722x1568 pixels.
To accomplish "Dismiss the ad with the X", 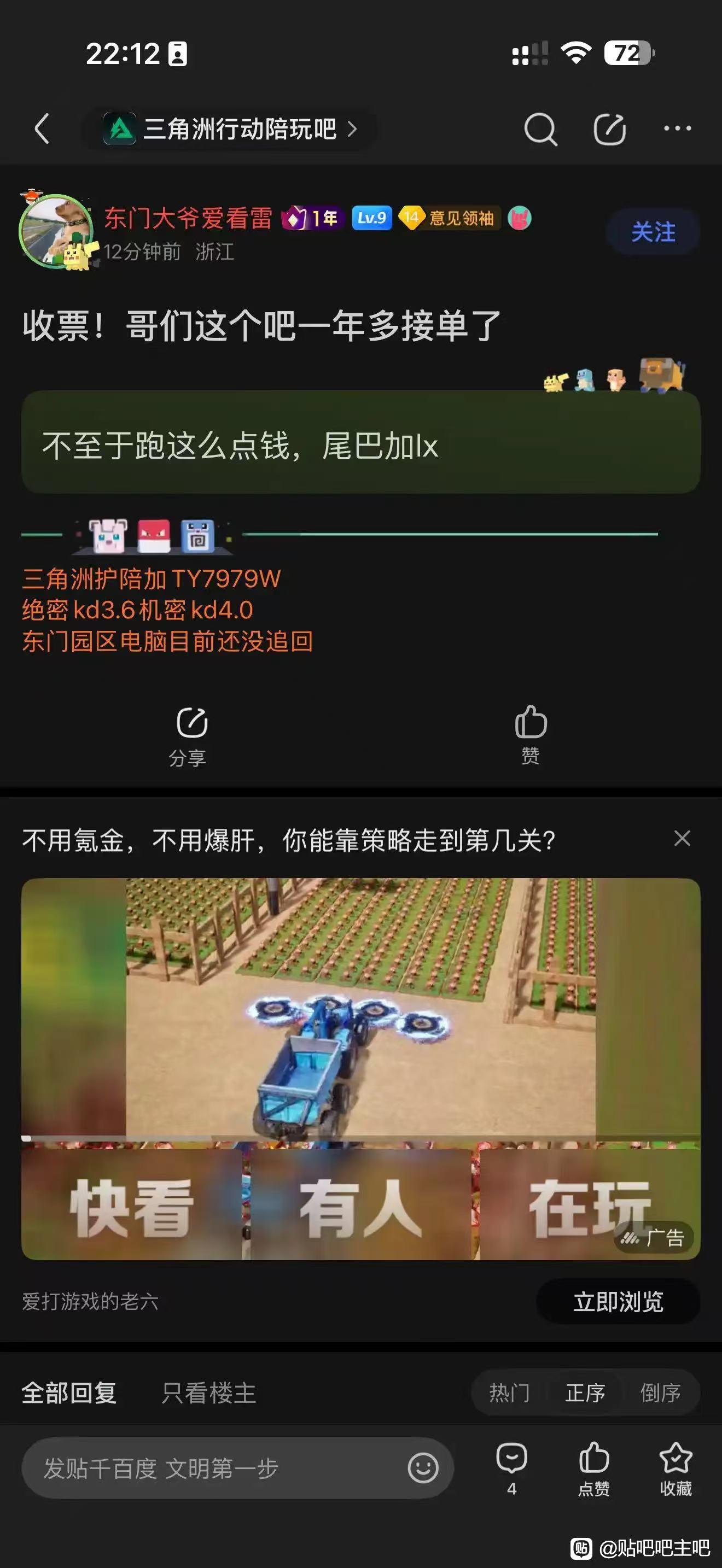I will coord(682,838).
